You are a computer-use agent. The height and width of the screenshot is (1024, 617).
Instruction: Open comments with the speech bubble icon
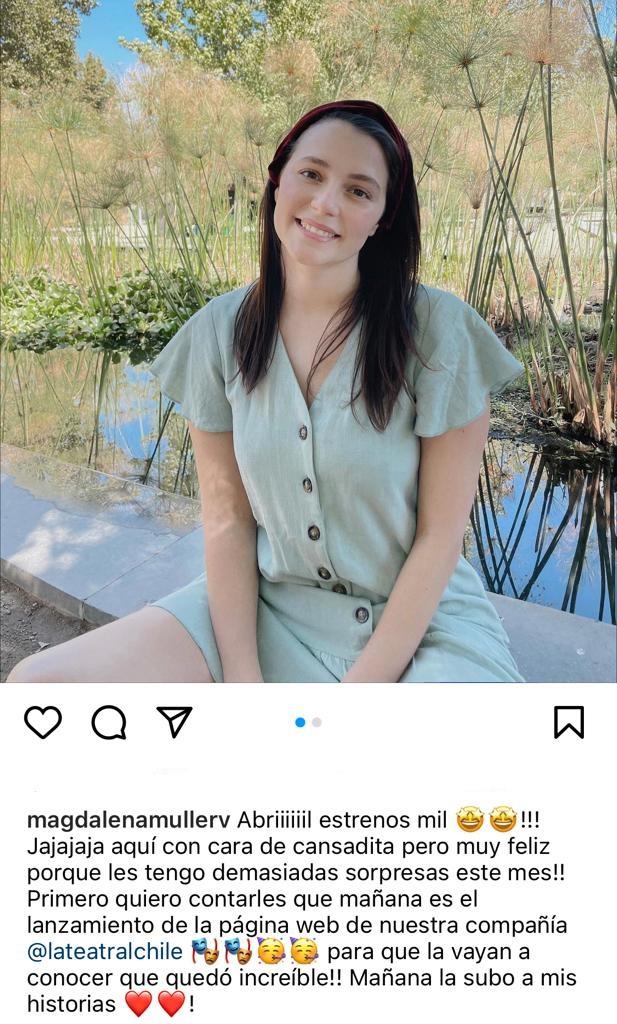click(x=108, y=722)
